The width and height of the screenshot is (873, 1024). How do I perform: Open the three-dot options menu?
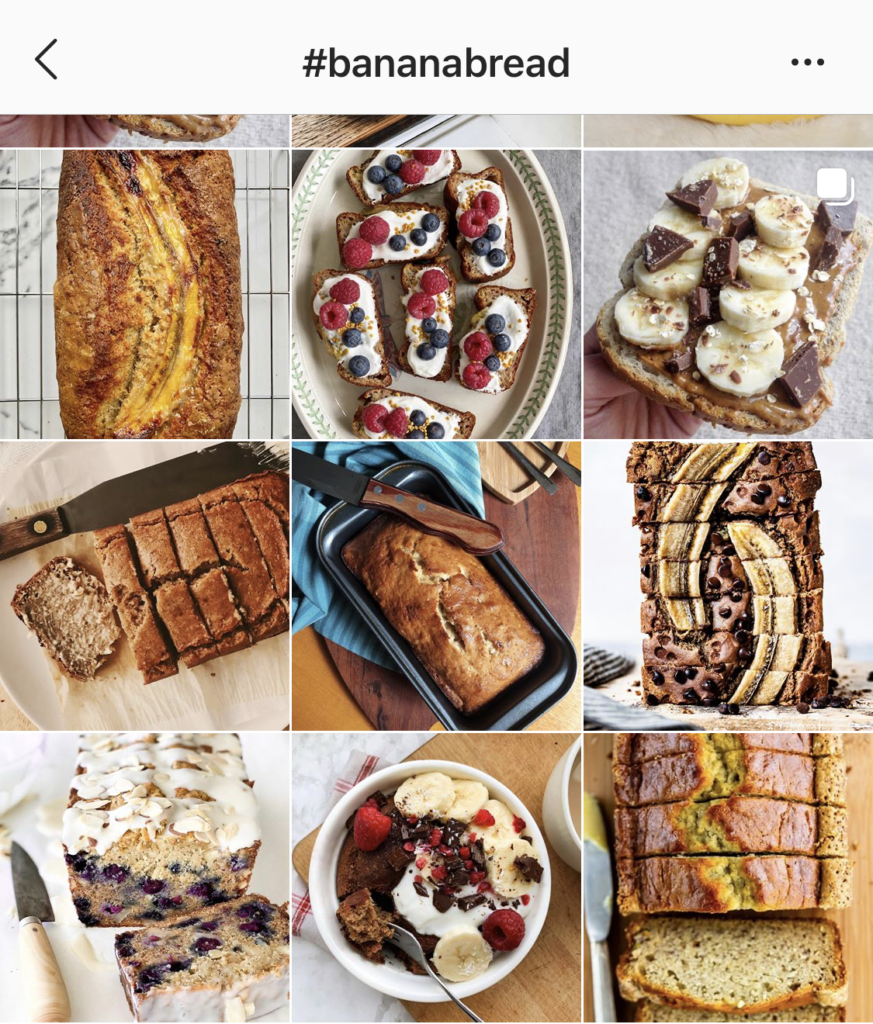807,62
